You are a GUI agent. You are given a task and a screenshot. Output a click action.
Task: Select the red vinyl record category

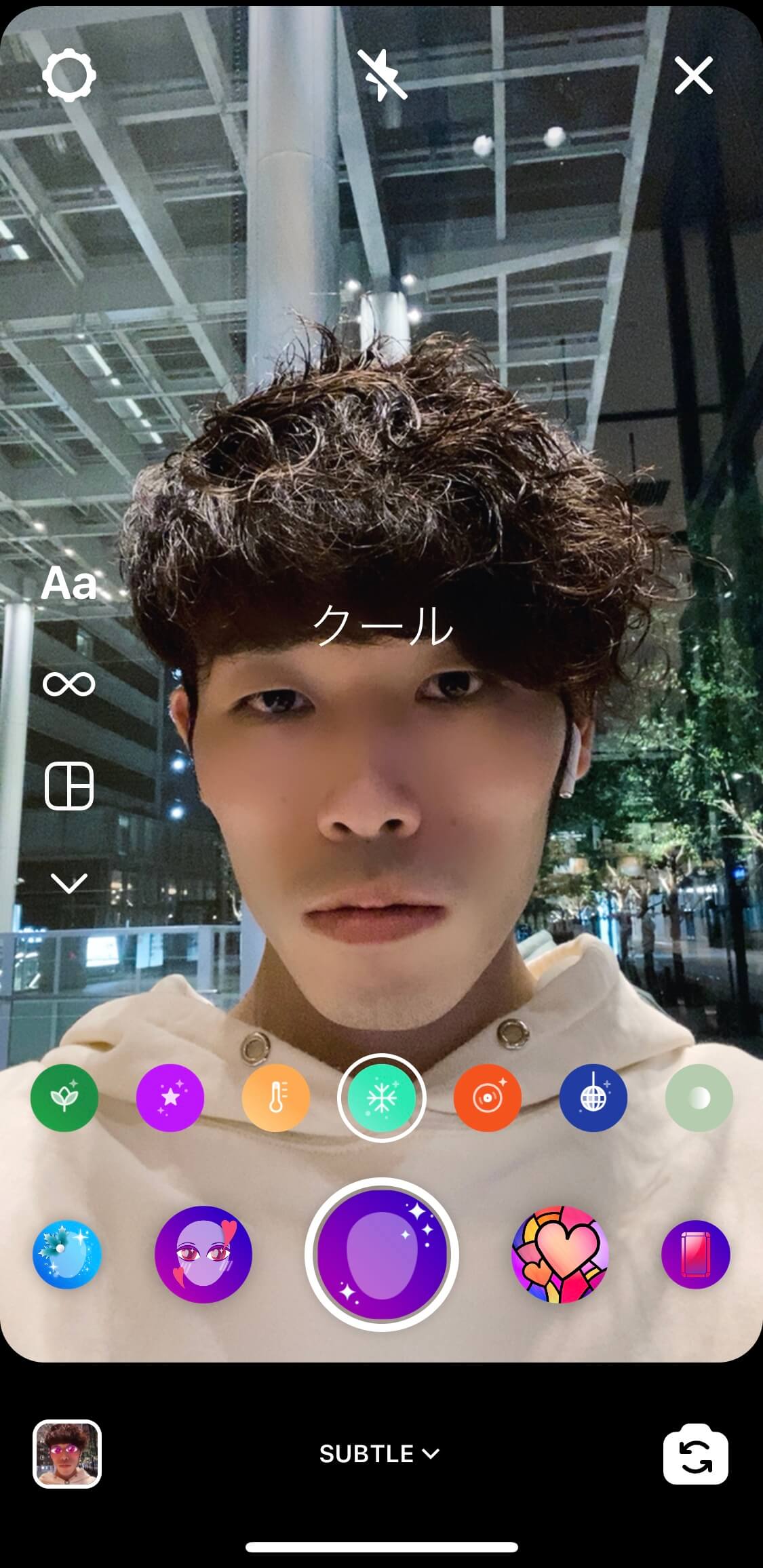[x=488, y=1097]
